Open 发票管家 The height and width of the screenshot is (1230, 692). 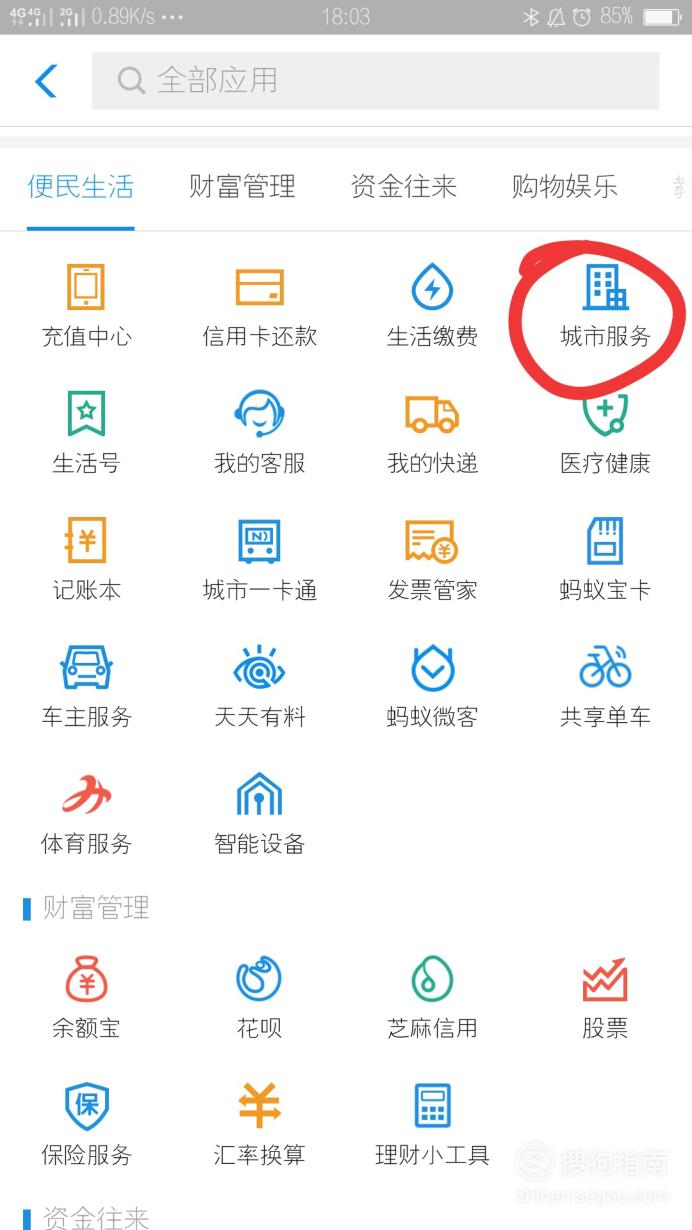433,559
